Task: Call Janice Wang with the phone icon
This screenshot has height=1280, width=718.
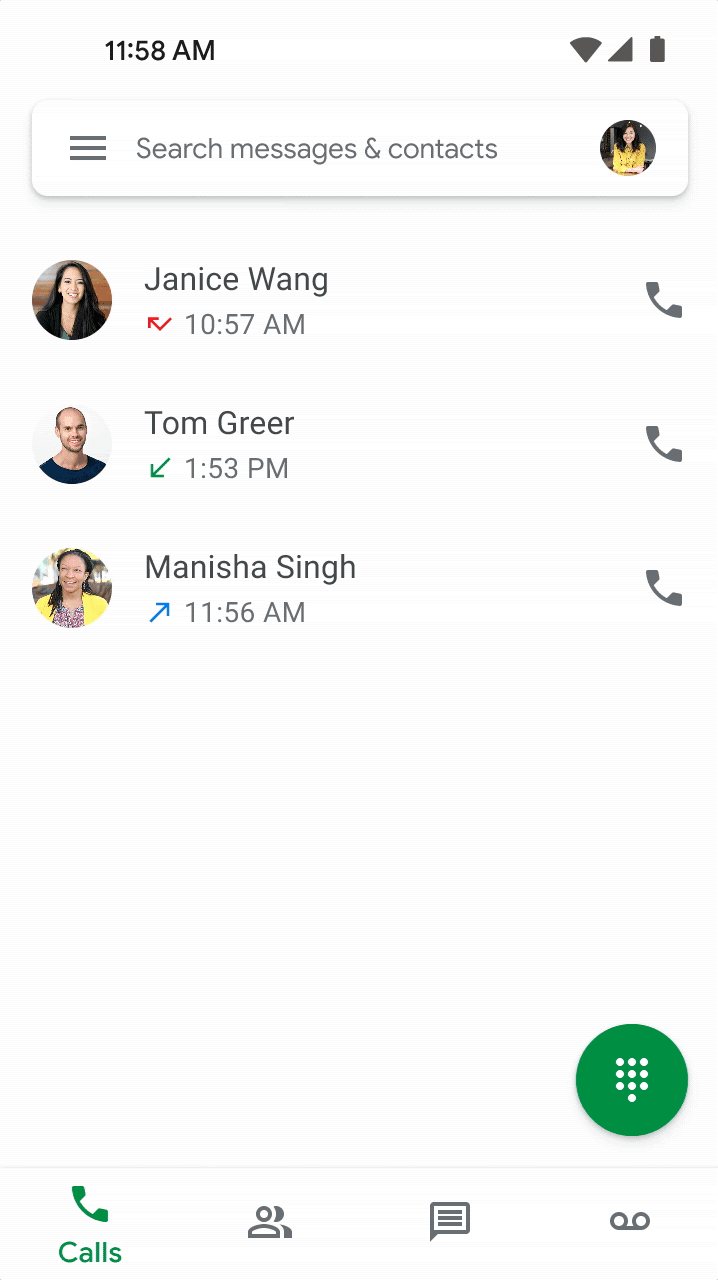Action: (663, 300)
